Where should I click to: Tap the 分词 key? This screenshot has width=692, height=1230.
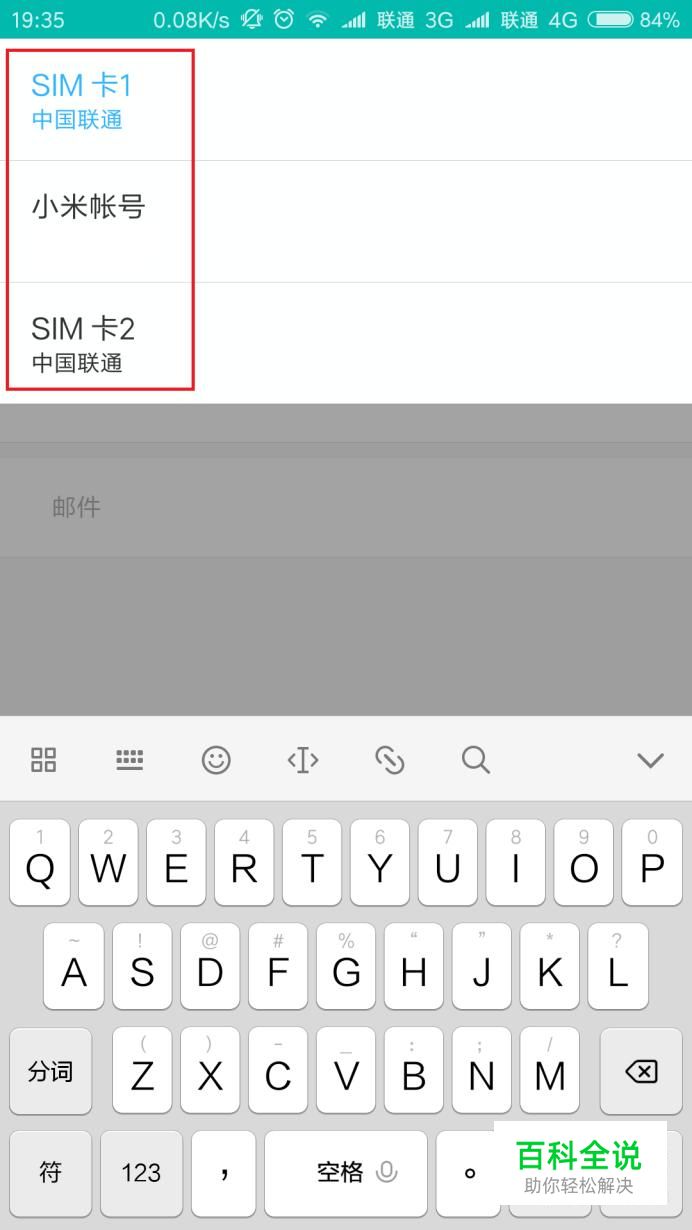[x=50, y=1072]
